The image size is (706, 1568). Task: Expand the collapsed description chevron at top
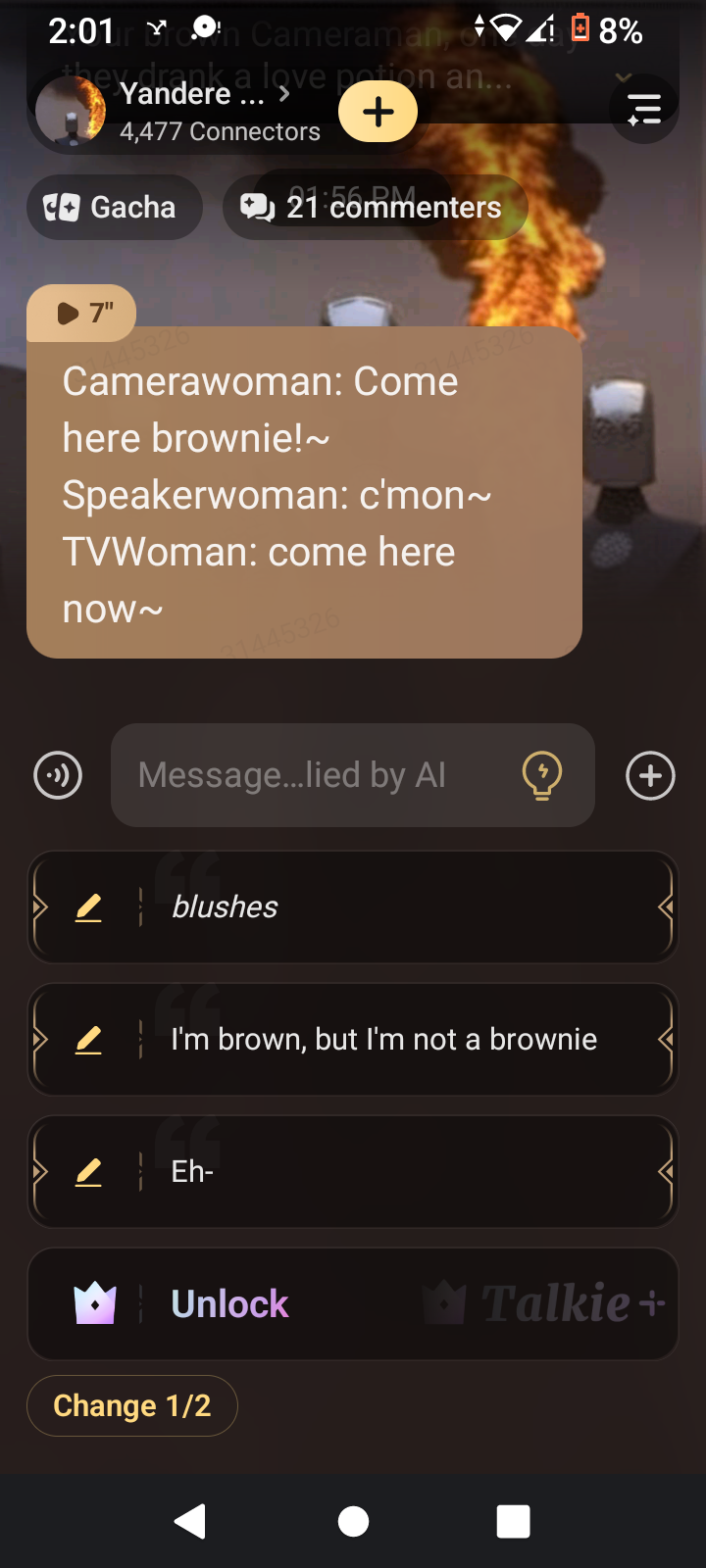tap(624, 76)
